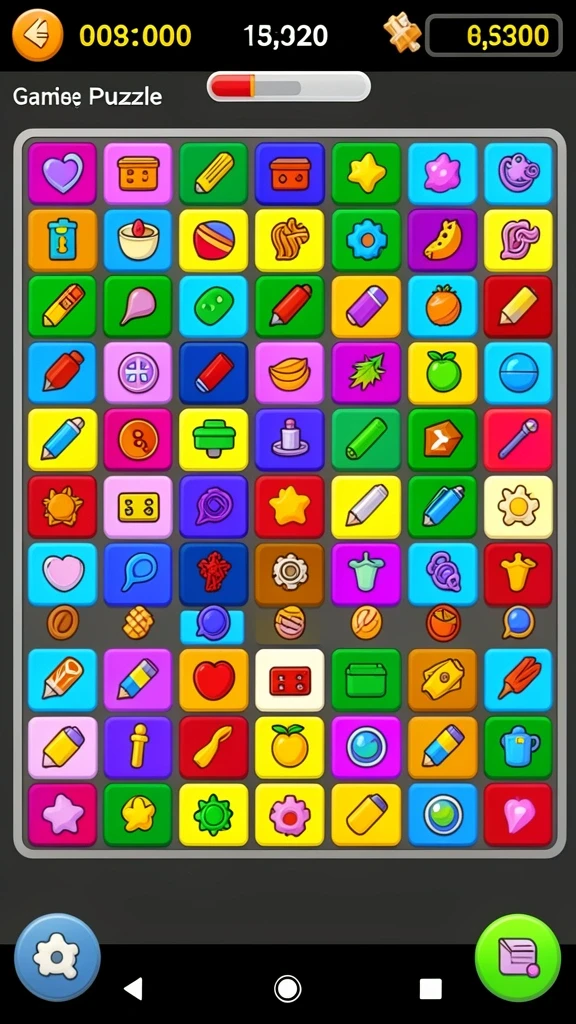This screenshot has height=1024, width=576.
Task: Tap the orange fruit tile on yellow
Action: point(289,748)
